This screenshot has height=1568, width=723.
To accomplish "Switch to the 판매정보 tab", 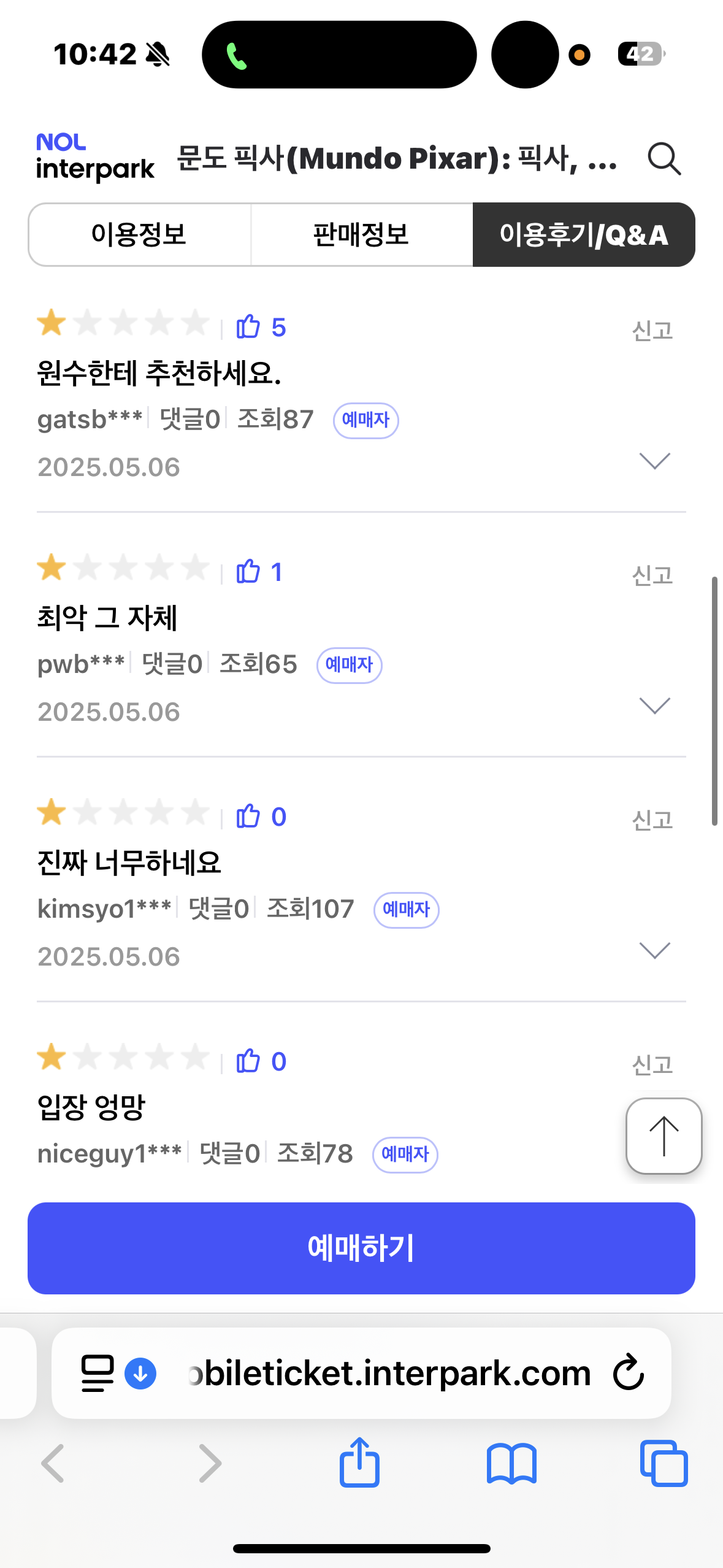I will pos(362,234).
